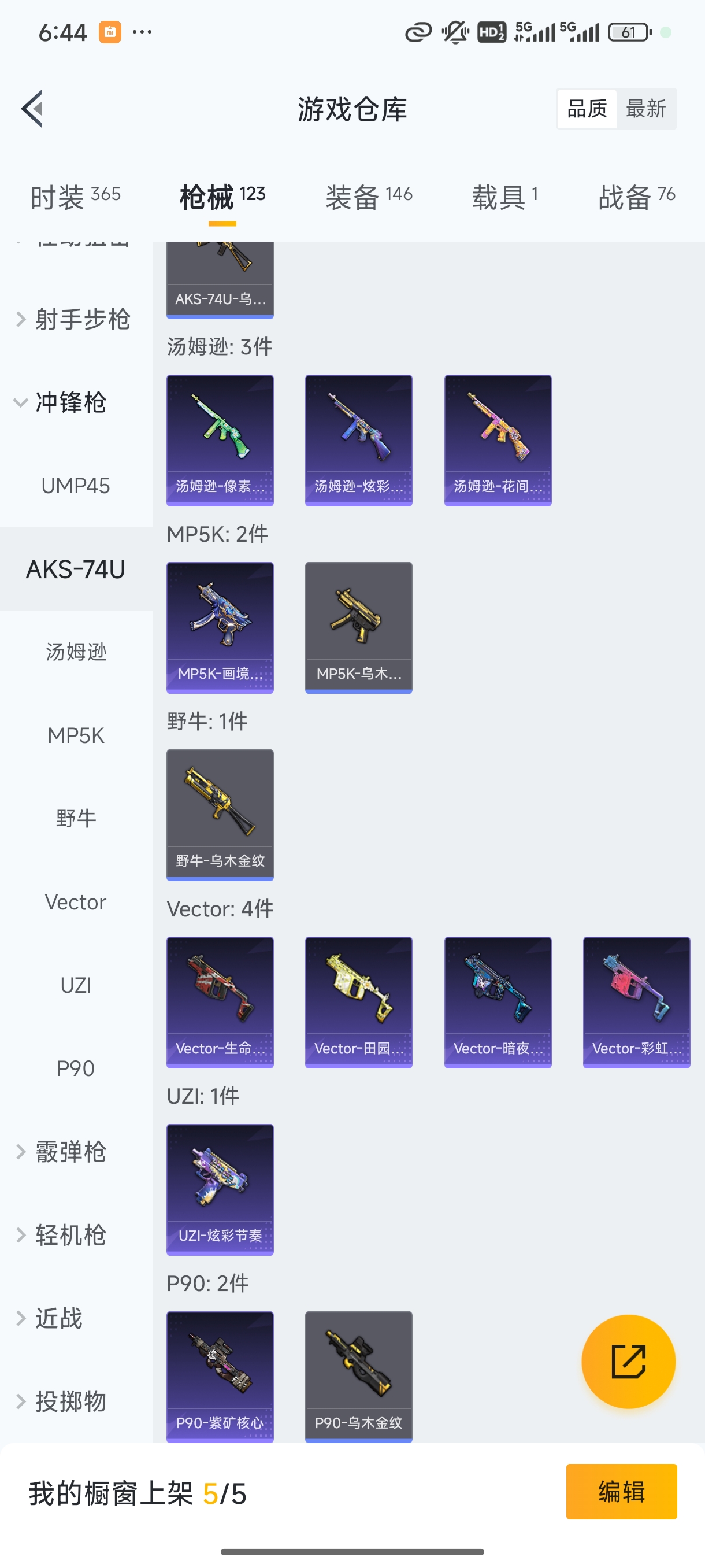
Task: Open the 战备 tab
Action: tap(636, 197)
